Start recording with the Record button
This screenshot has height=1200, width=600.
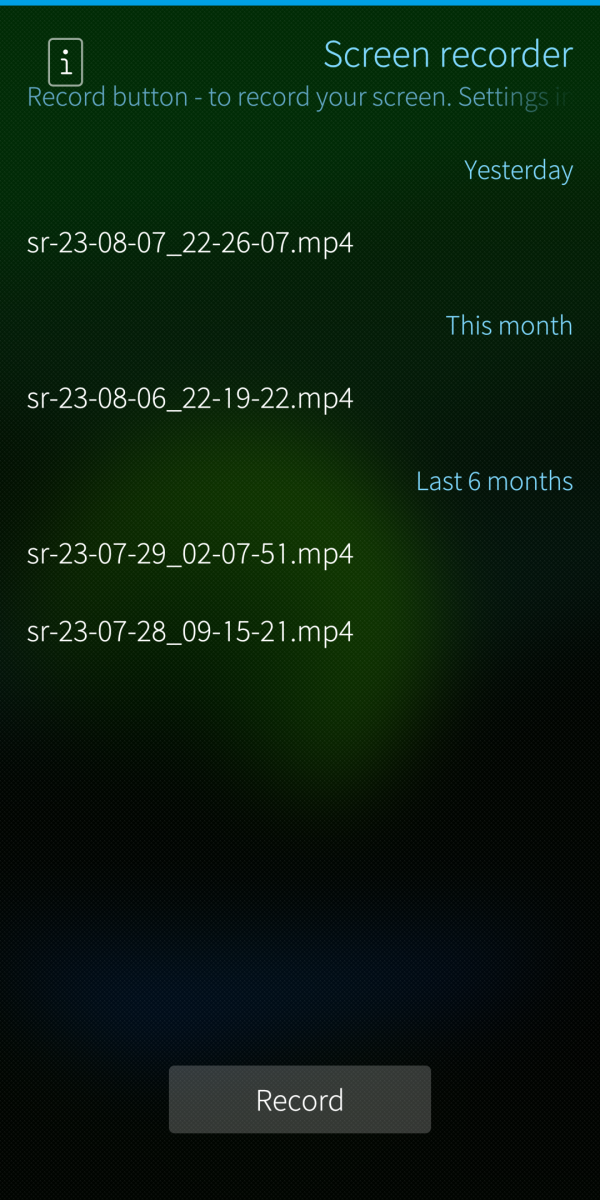click(x=300, y=1100)
